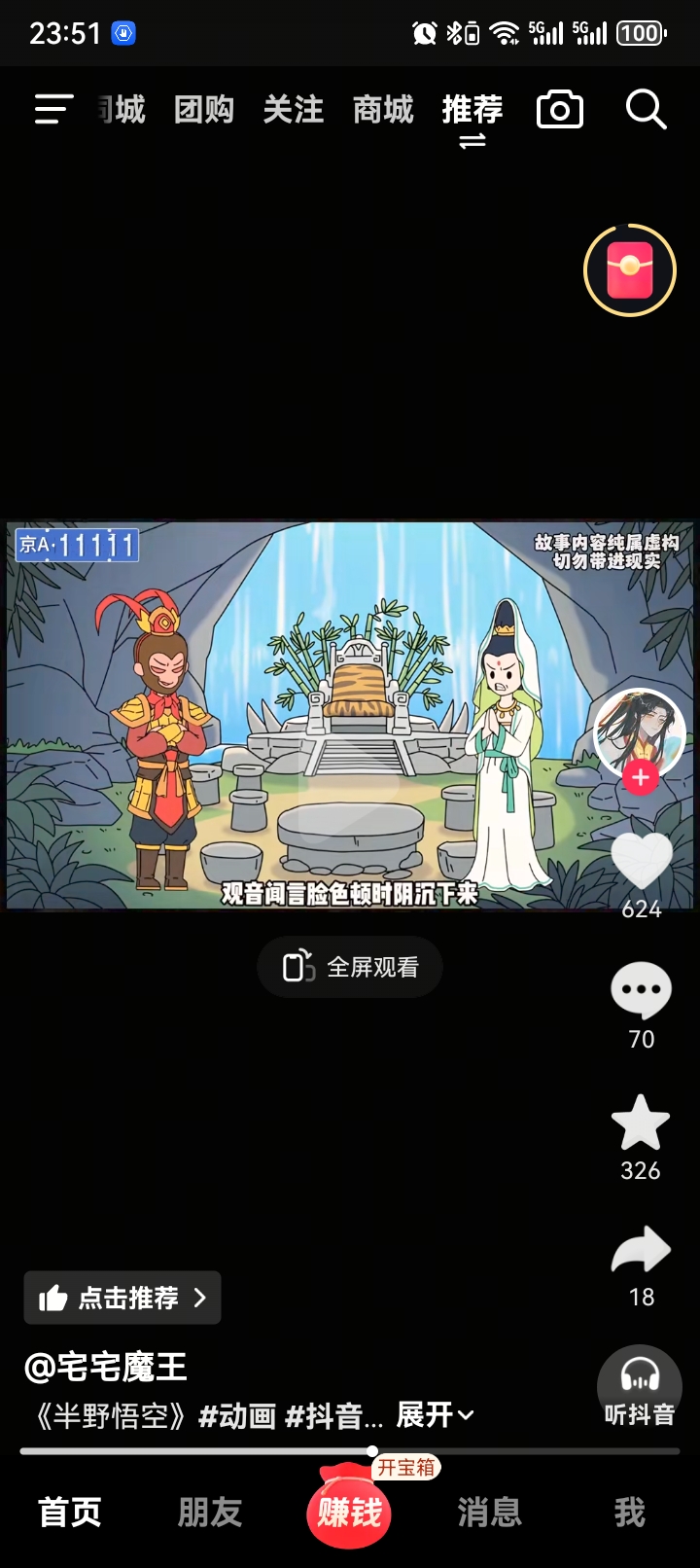700x1568 pixels.
Task: Expand the caption with 展开
Action: click(x=435, y=1414)
